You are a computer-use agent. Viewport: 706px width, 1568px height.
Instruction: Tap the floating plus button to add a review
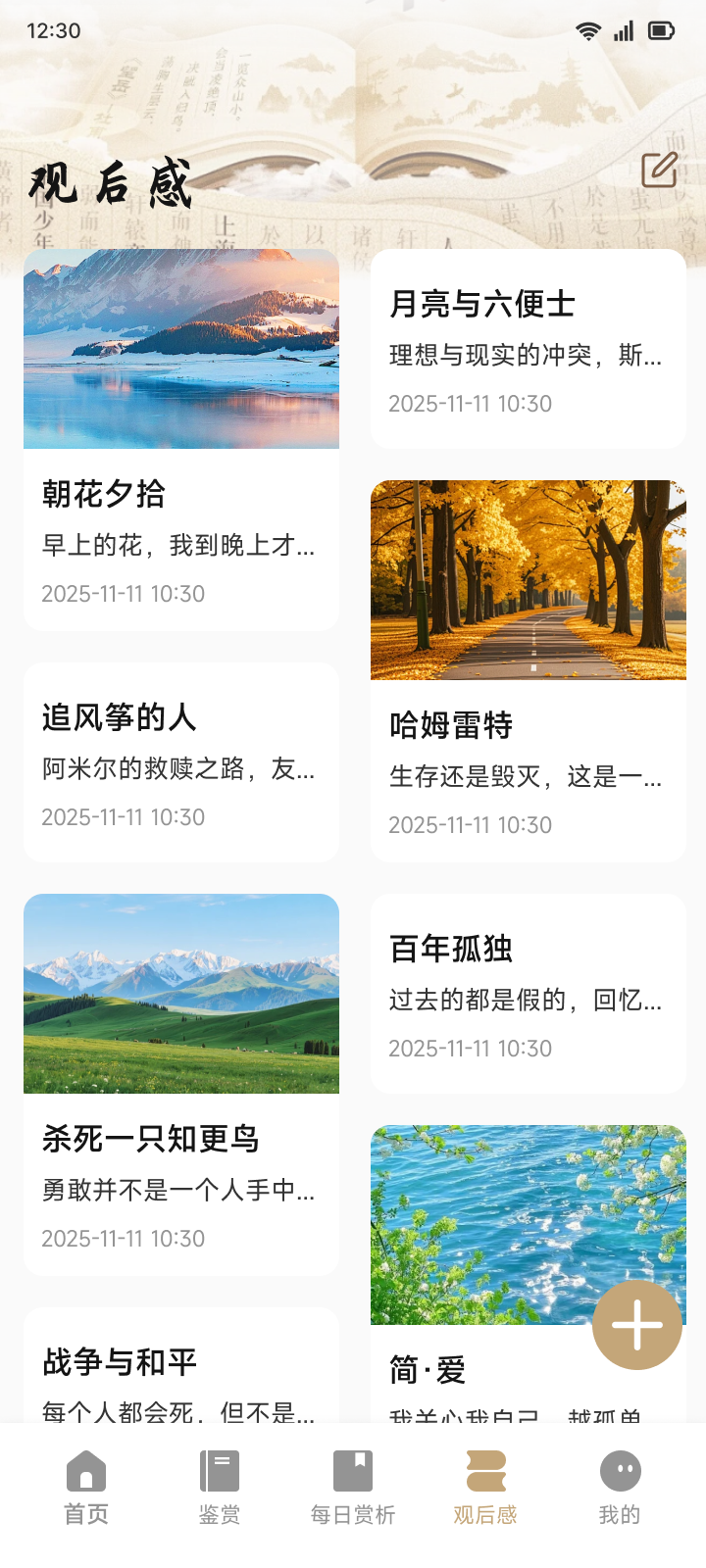coord(636,1325)
